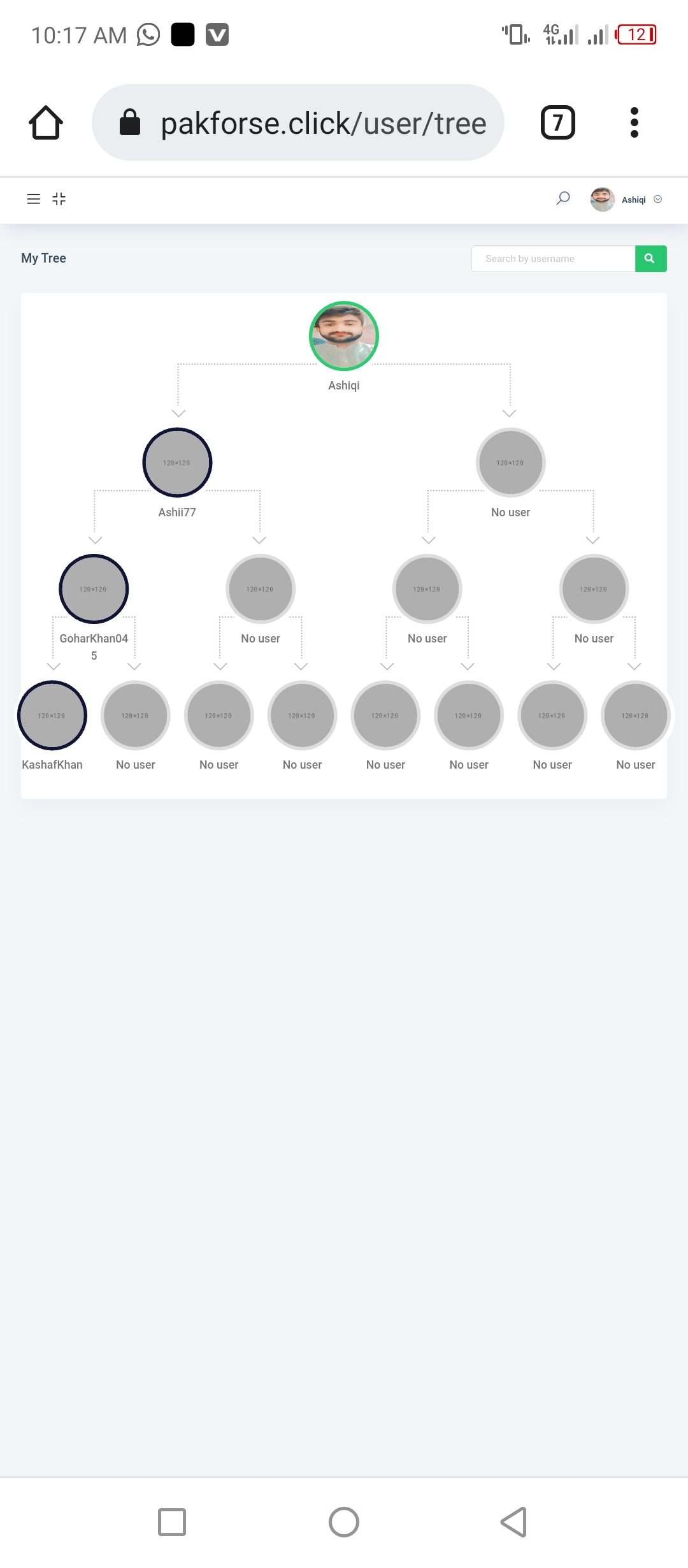
Task: Tap the address bar URL
Action: tap(323, 123)
